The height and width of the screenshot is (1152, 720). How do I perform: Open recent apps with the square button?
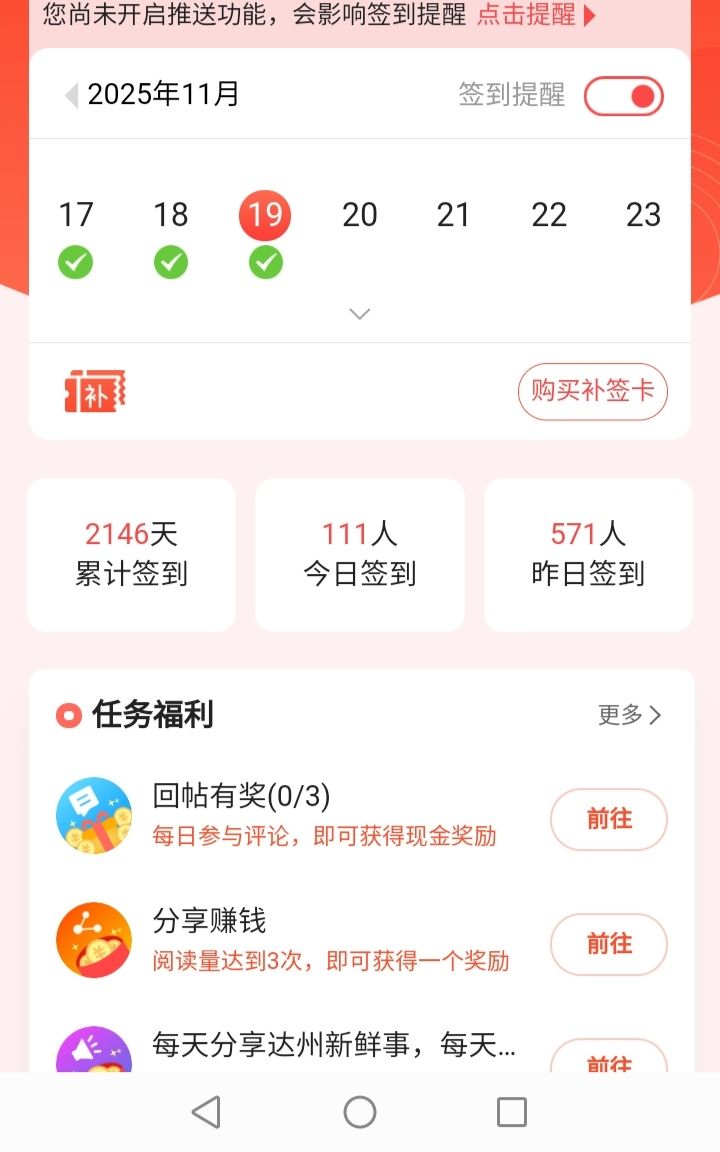pyautogui.click(x=512, y=1112)
